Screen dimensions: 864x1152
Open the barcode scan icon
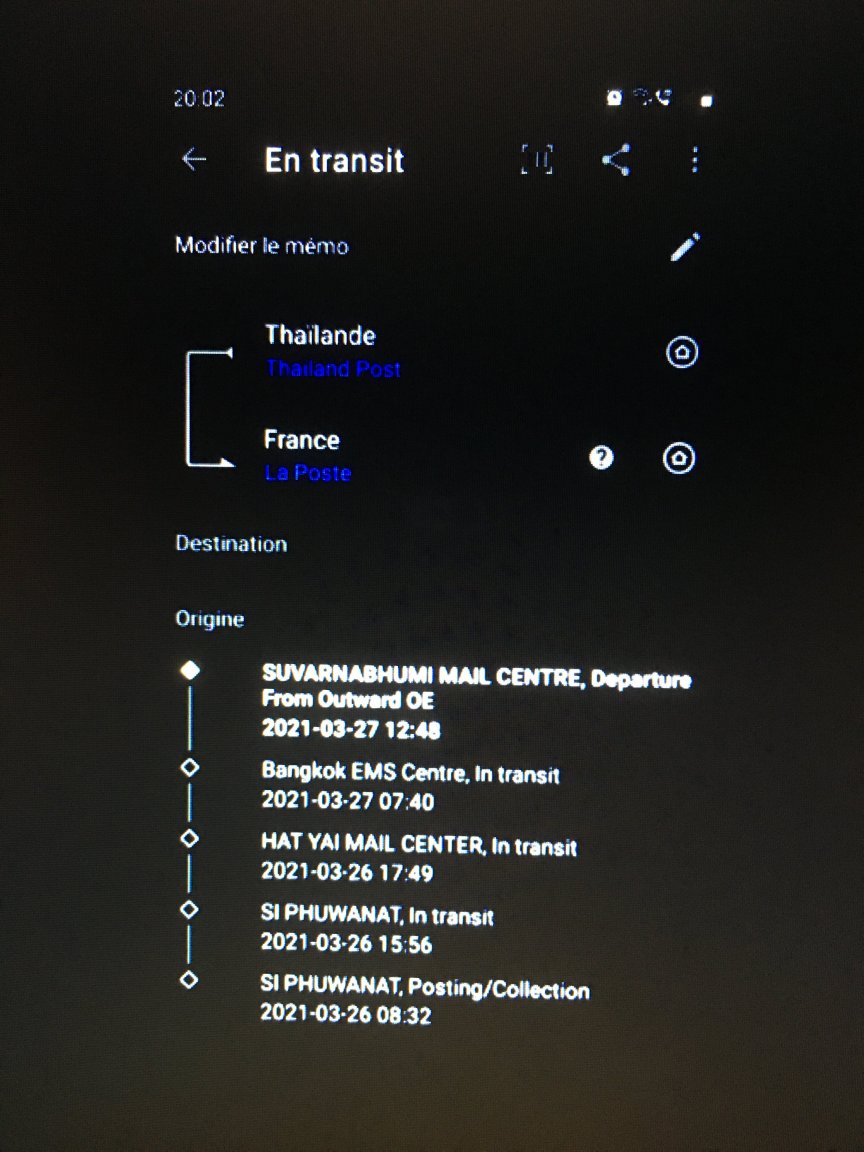(537, 160)
